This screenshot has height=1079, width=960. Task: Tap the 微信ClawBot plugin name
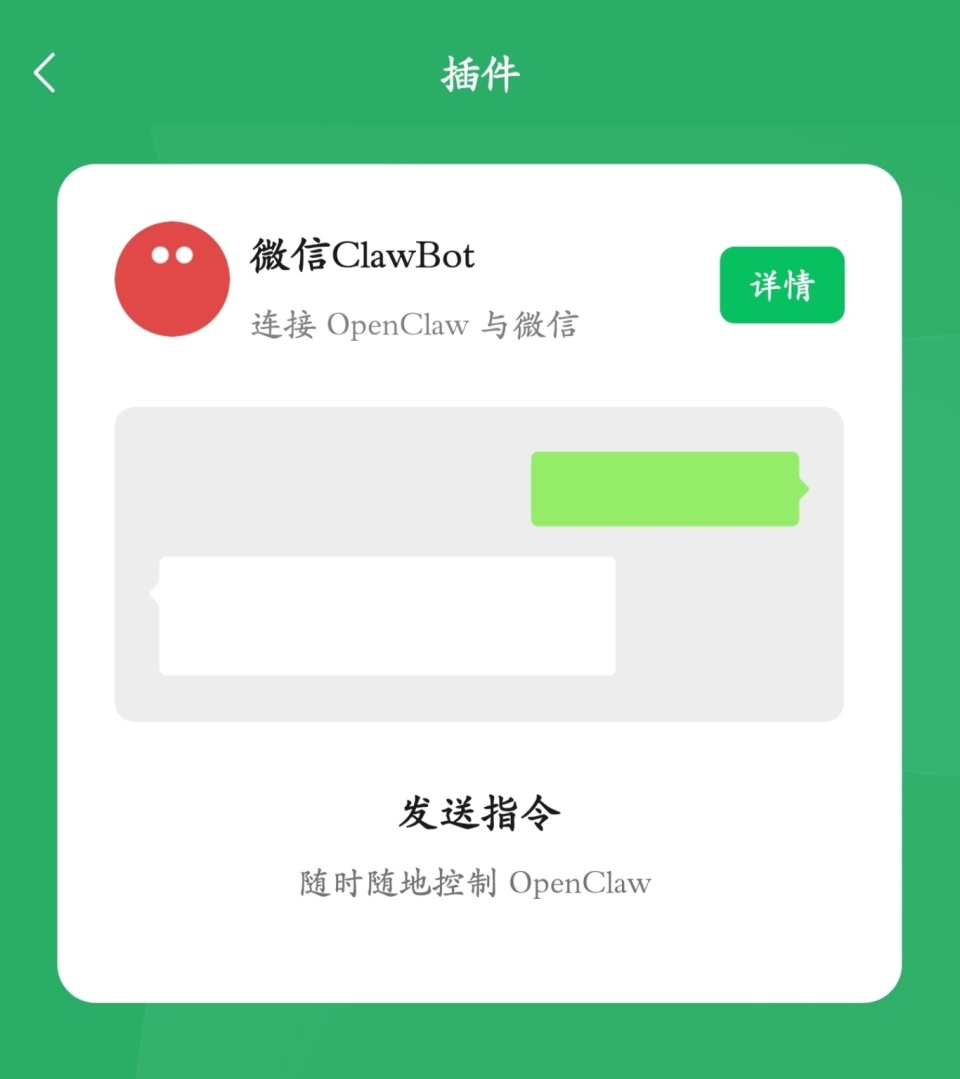click(363, 255)
